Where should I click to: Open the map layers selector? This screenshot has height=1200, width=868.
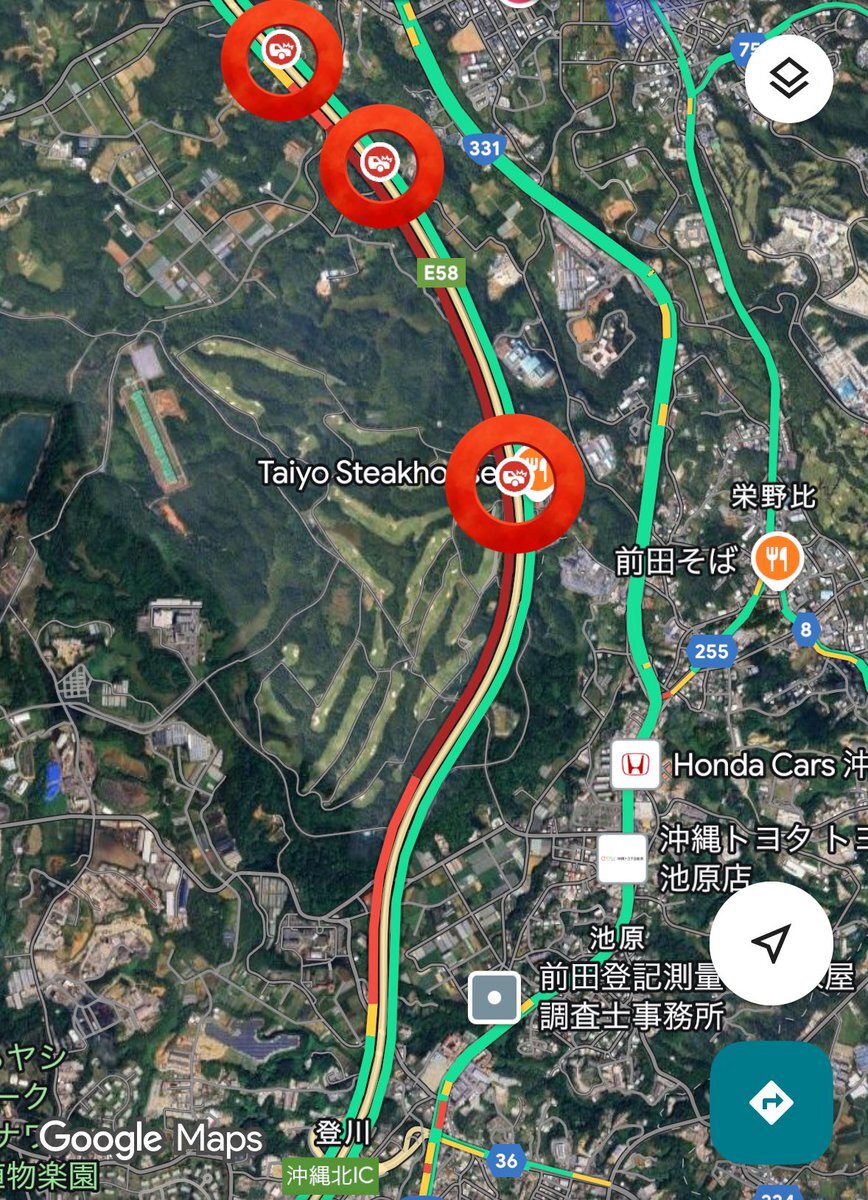click(789, 78)
